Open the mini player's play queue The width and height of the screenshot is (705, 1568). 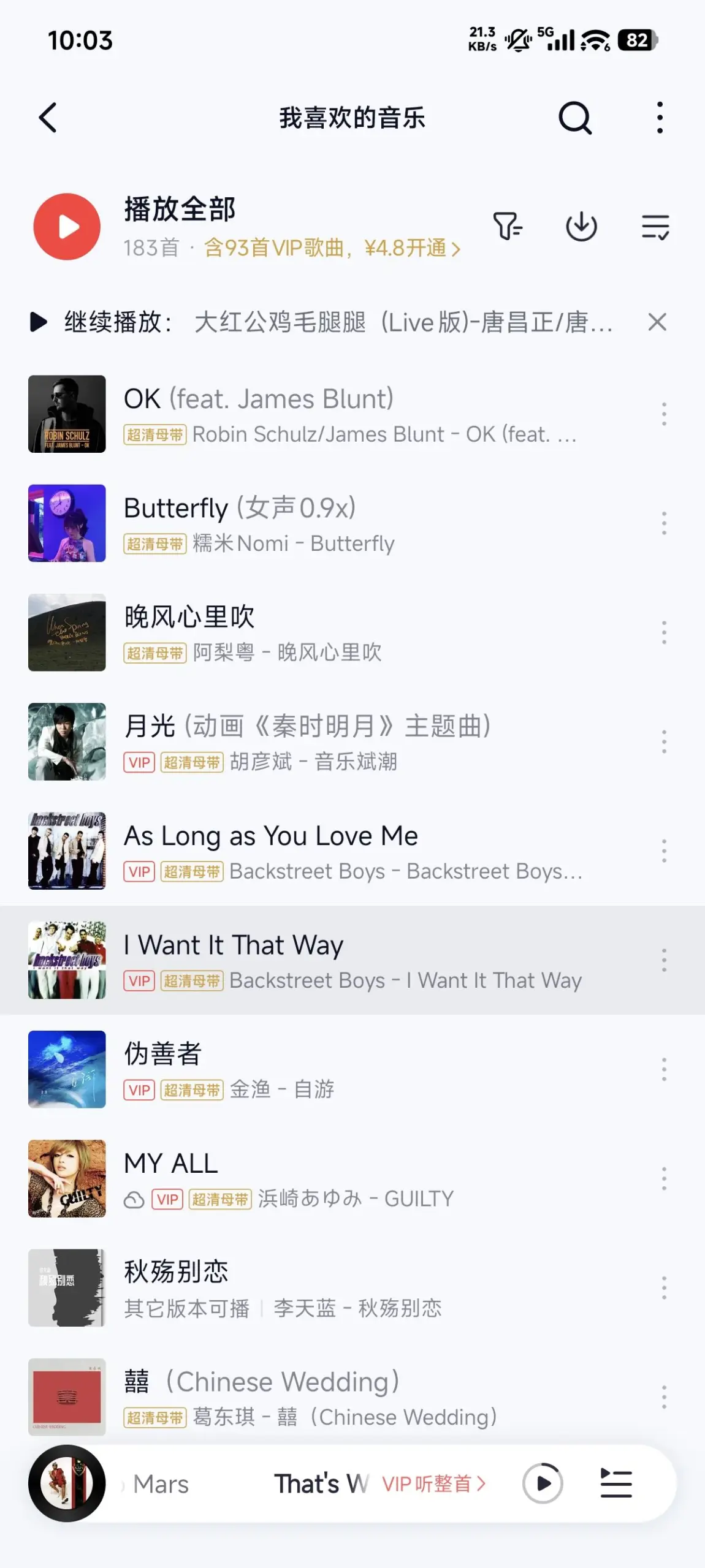click(615, 1483)
